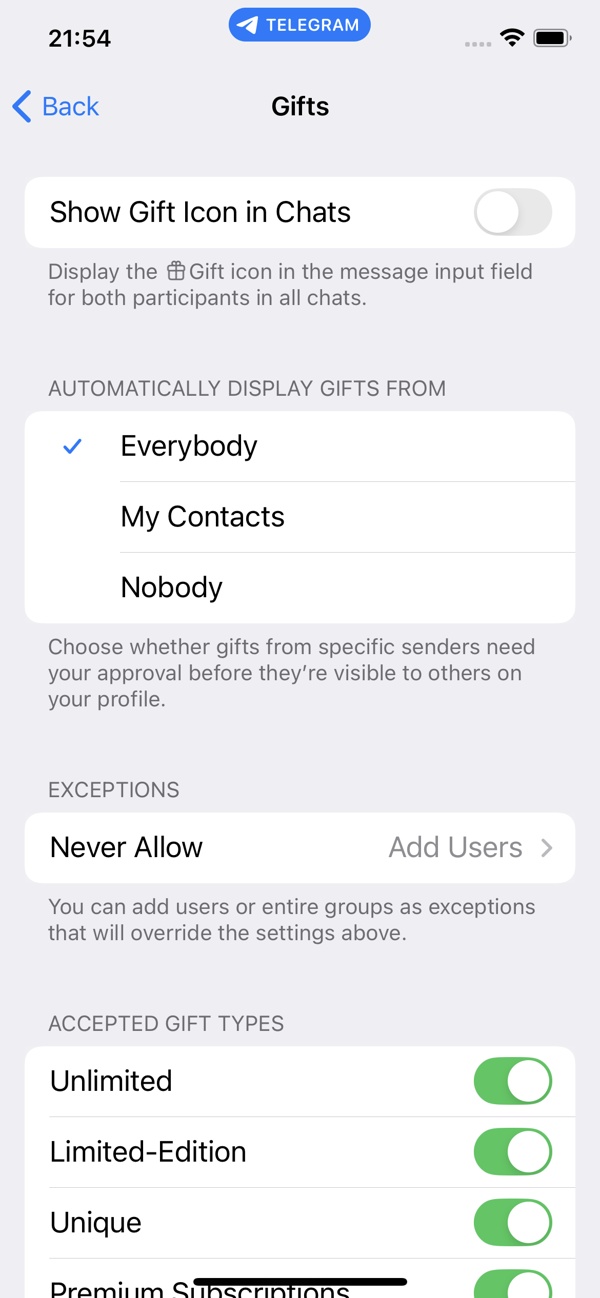This screenshot has height=1298, width=600.
Task: Open Never Allow to add users
Action: (x=300, y=848)
